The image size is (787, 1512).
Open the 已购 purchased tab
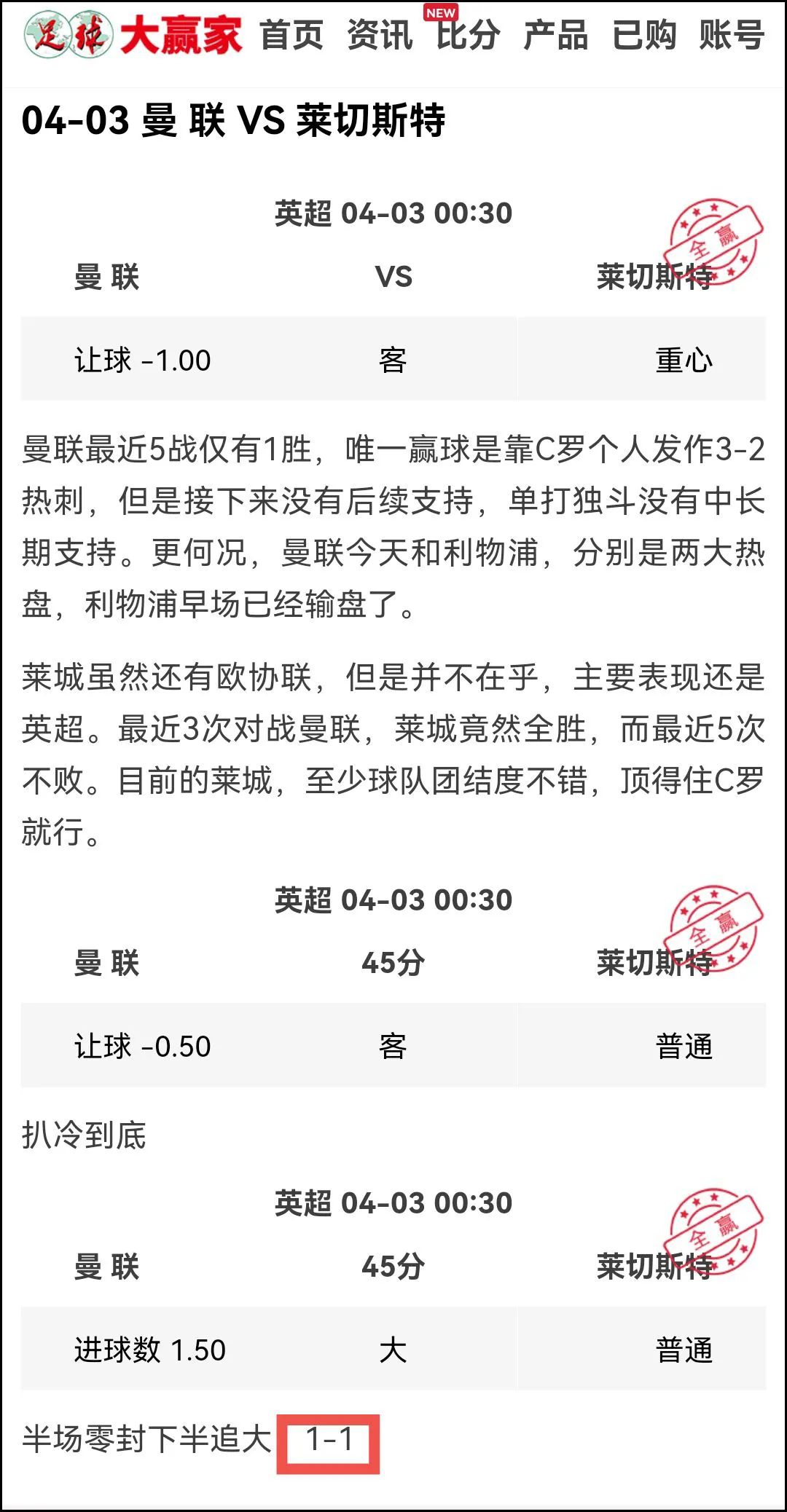[644, 35]
